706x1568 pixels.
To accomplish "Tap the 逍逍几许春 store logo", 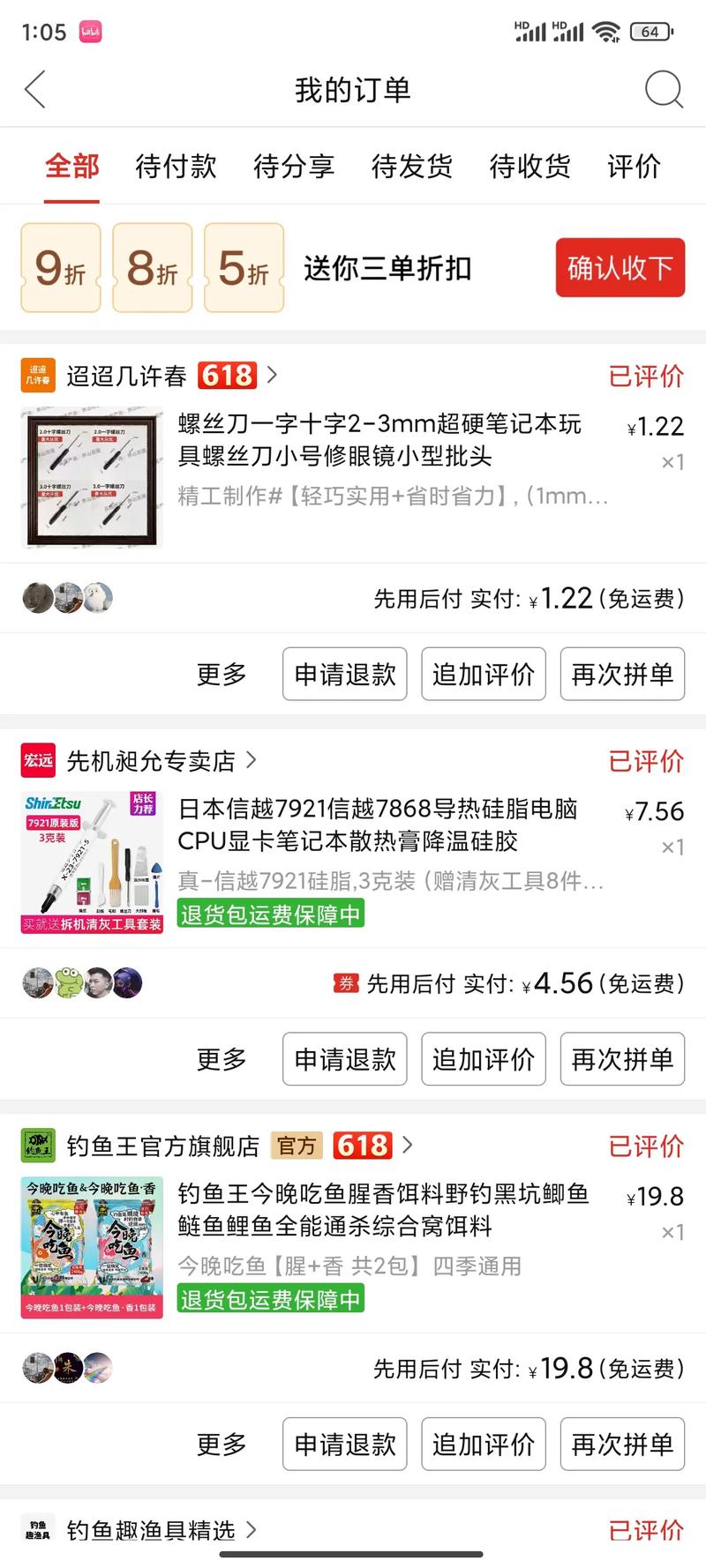I will point(39,376).
